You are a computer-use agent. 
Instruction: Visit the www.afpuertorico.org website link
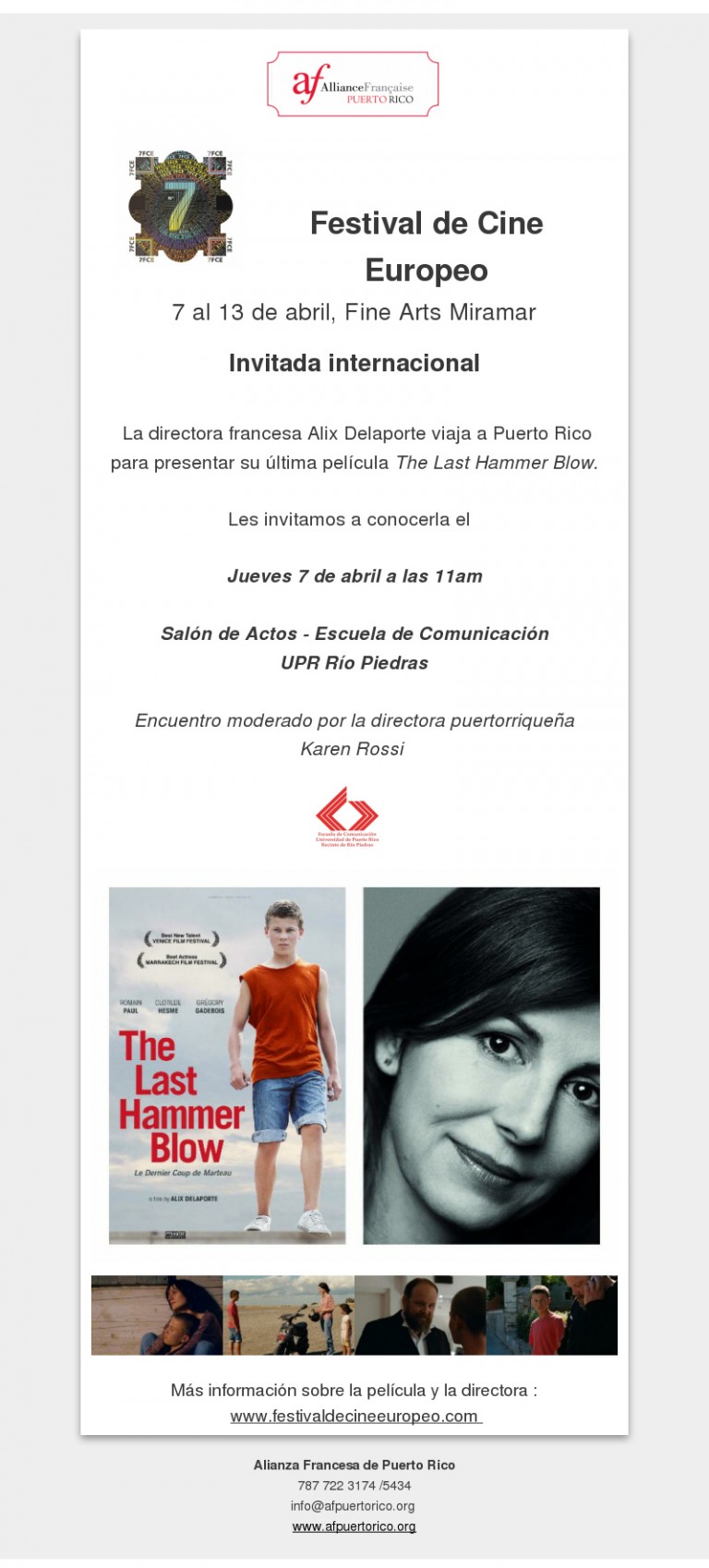(354, 1526)
